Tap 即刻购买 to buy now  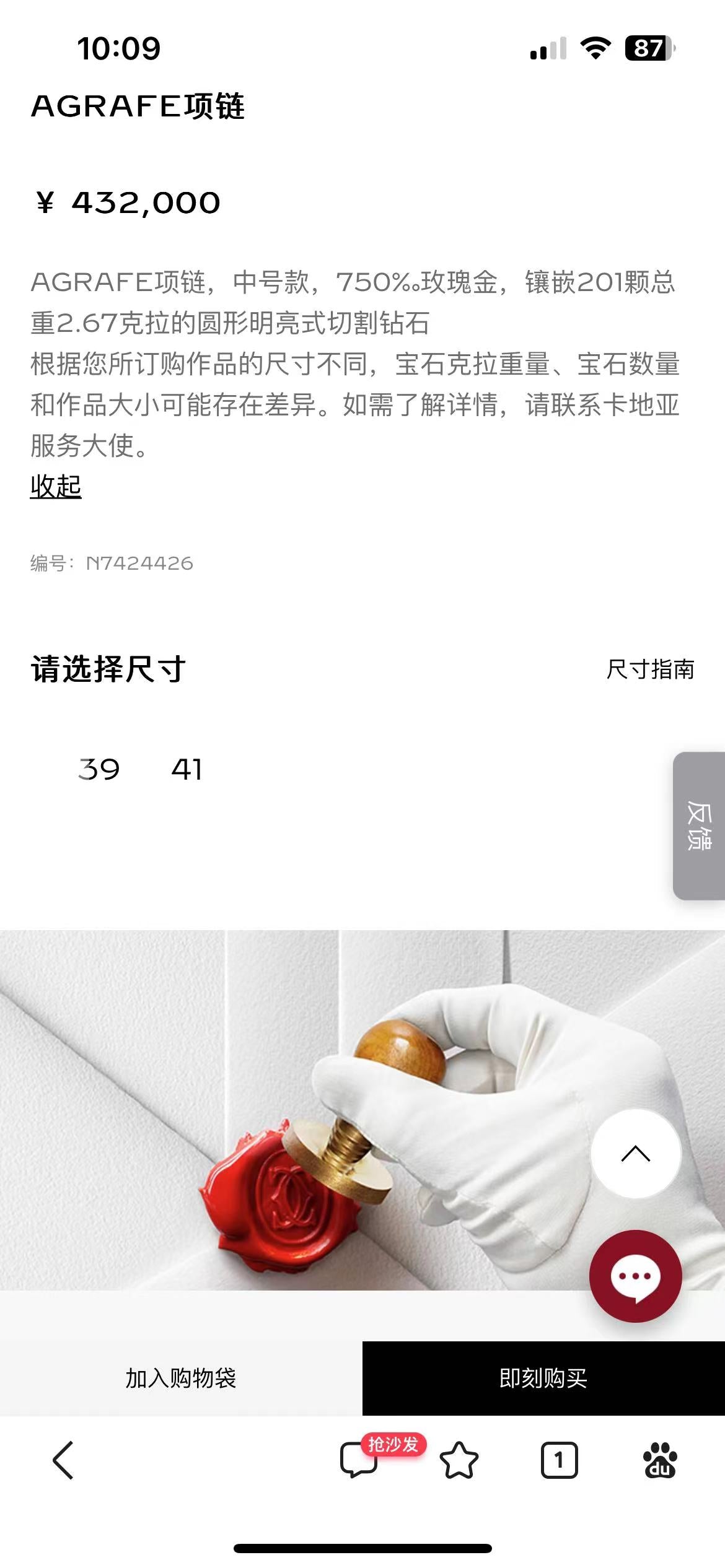click(543, 1379)
